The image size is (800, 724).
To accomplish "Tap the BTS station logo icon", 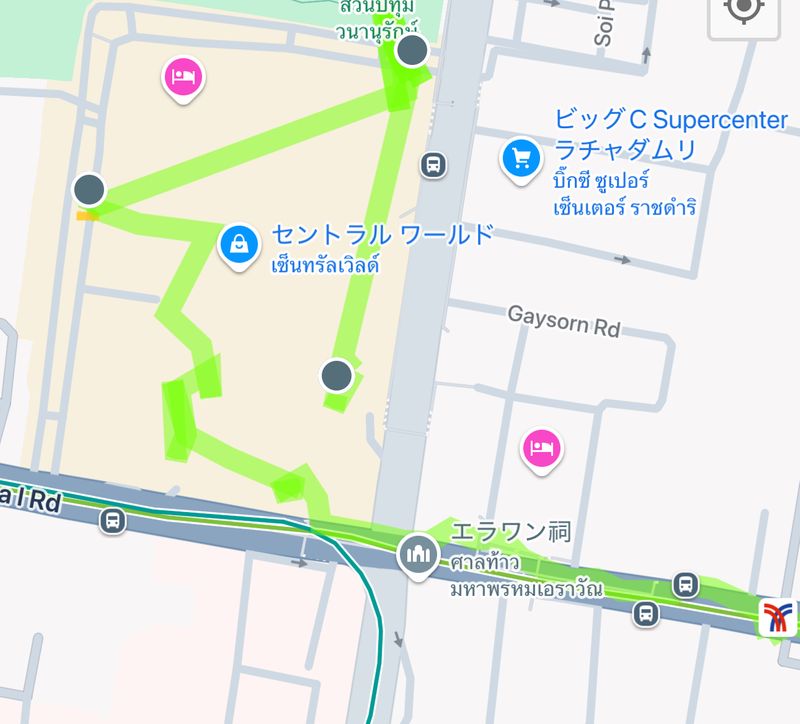I will 776,617.
